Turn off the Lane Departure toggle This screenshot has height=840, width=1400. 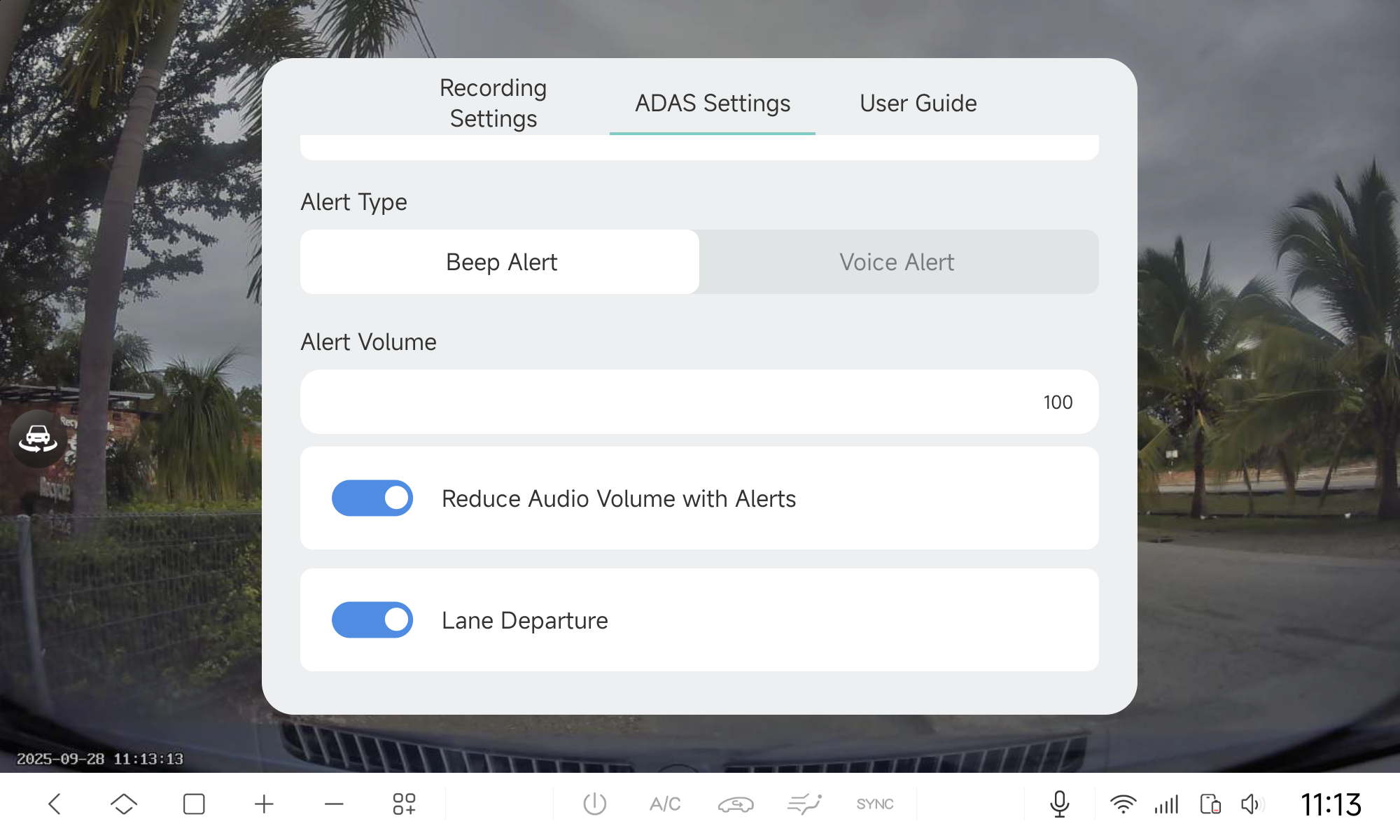point(372,620)
